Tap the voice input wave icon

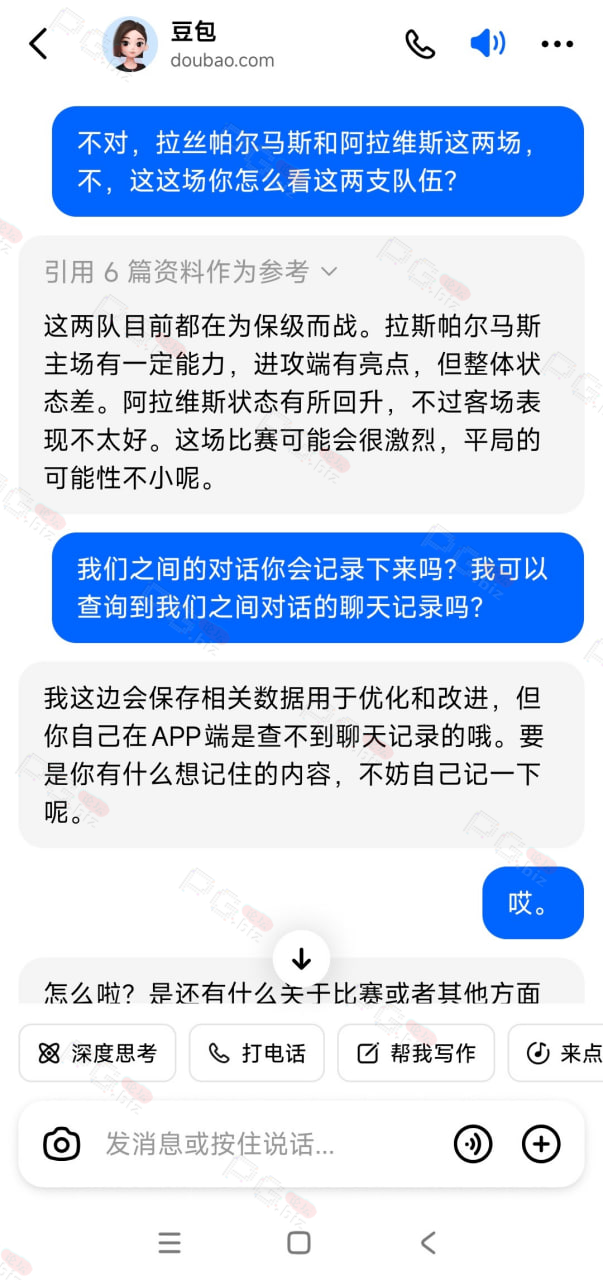pos(473,1144)
